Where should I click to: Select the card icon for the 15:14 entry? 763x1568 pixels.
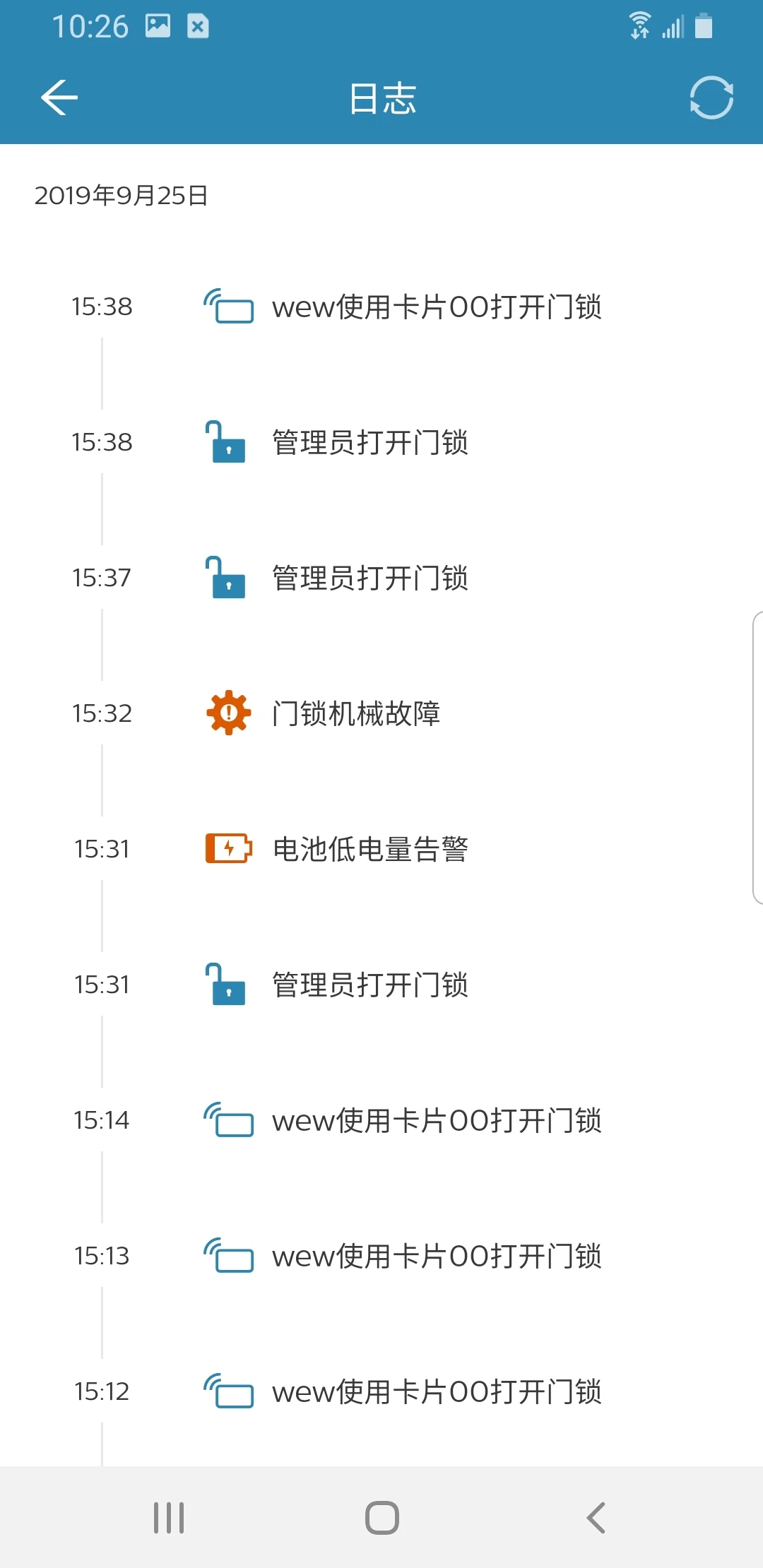click(229, 1122)
